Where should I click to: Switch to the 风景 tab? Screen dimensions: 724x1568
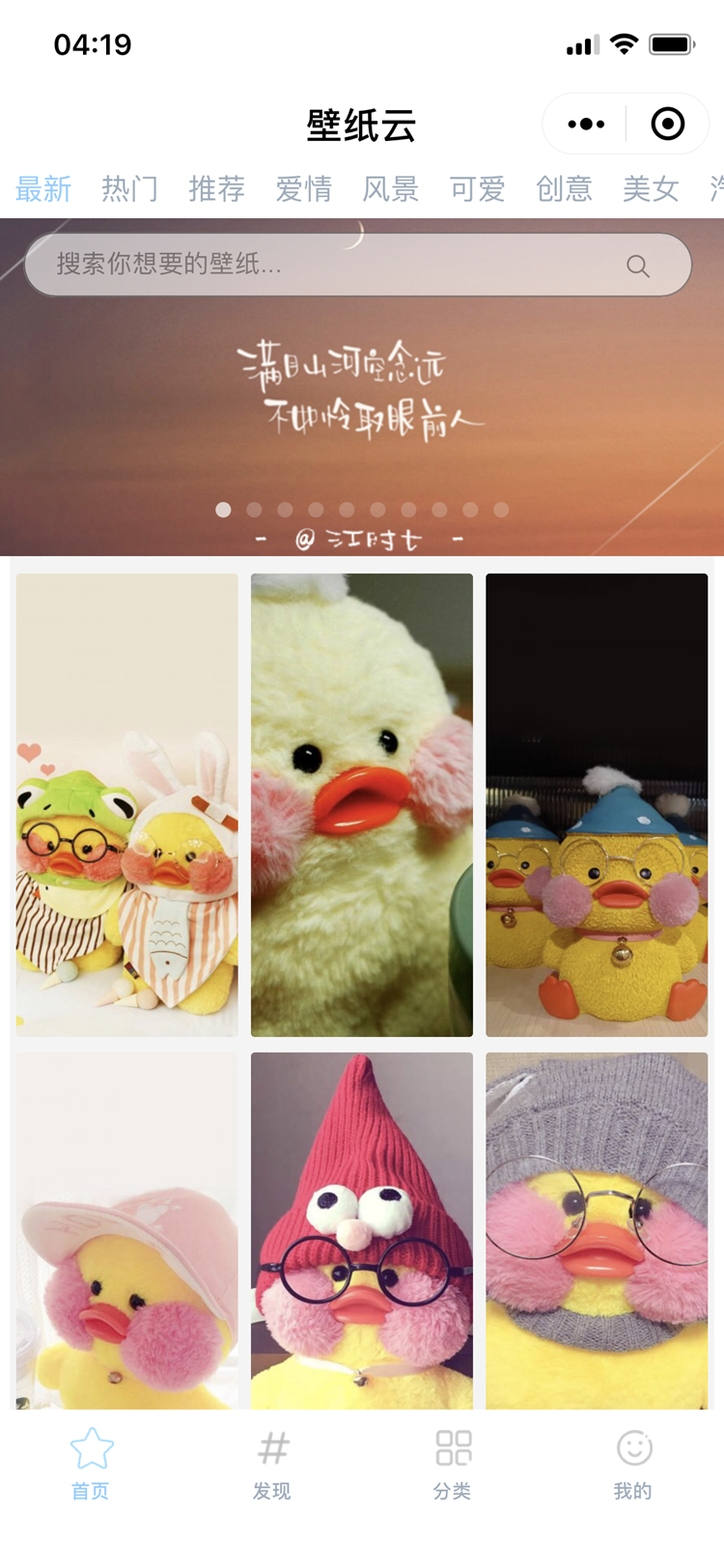391,188
